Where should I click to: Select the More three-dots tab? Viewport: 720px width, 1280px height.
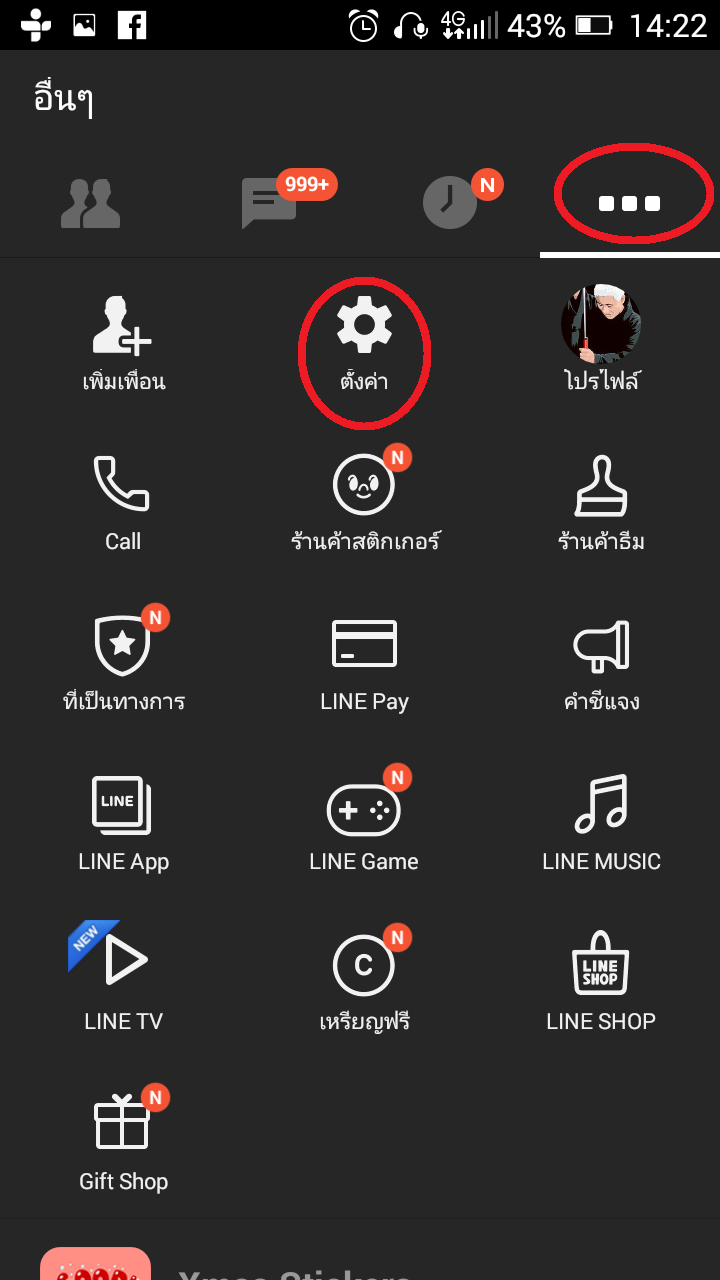[x=629, y=203]
